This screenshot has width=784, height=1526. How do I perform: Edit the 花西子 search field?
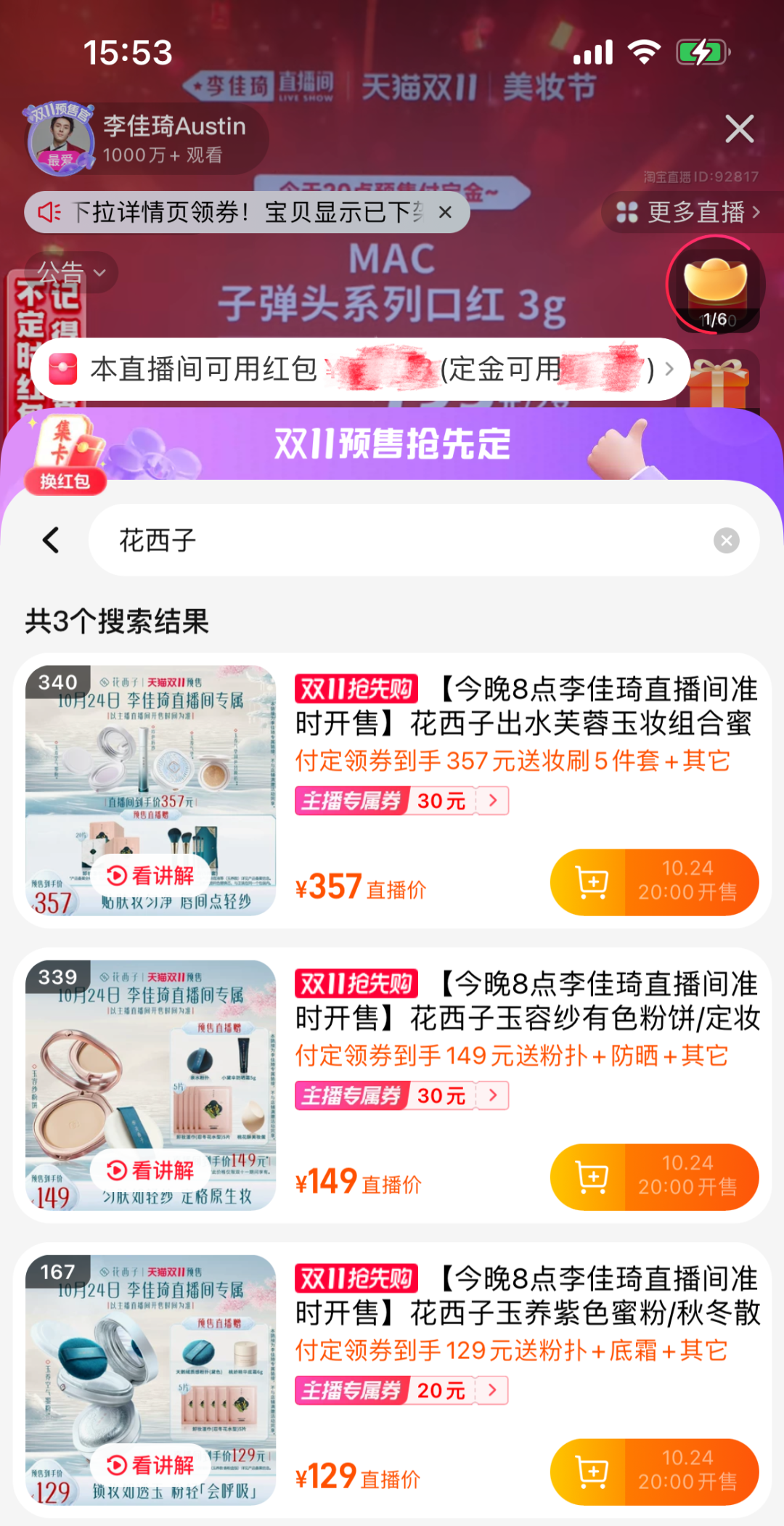tap(399, 540)
